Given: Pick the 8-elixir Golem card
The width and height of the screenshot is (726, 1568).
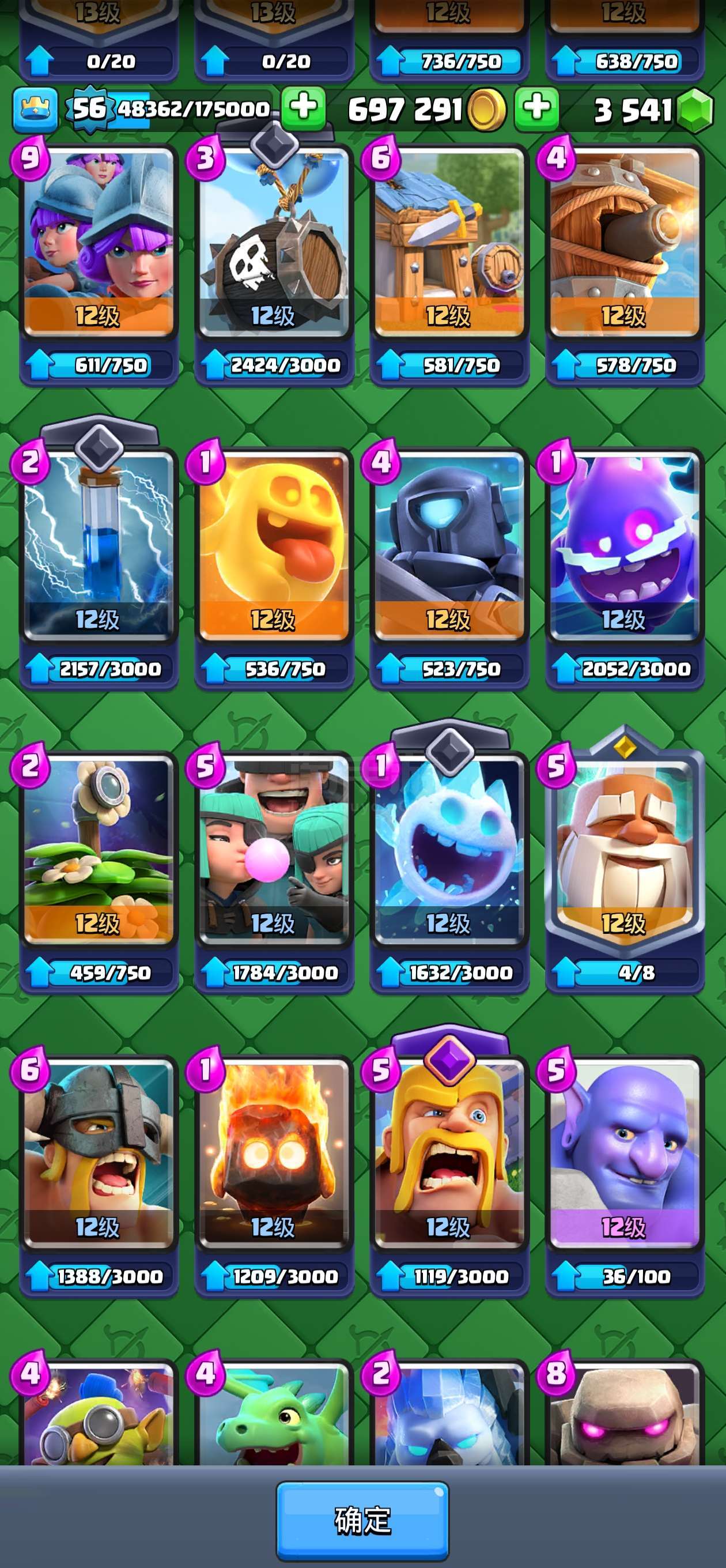Looking at the screenshot, I should click(625, 1412).
